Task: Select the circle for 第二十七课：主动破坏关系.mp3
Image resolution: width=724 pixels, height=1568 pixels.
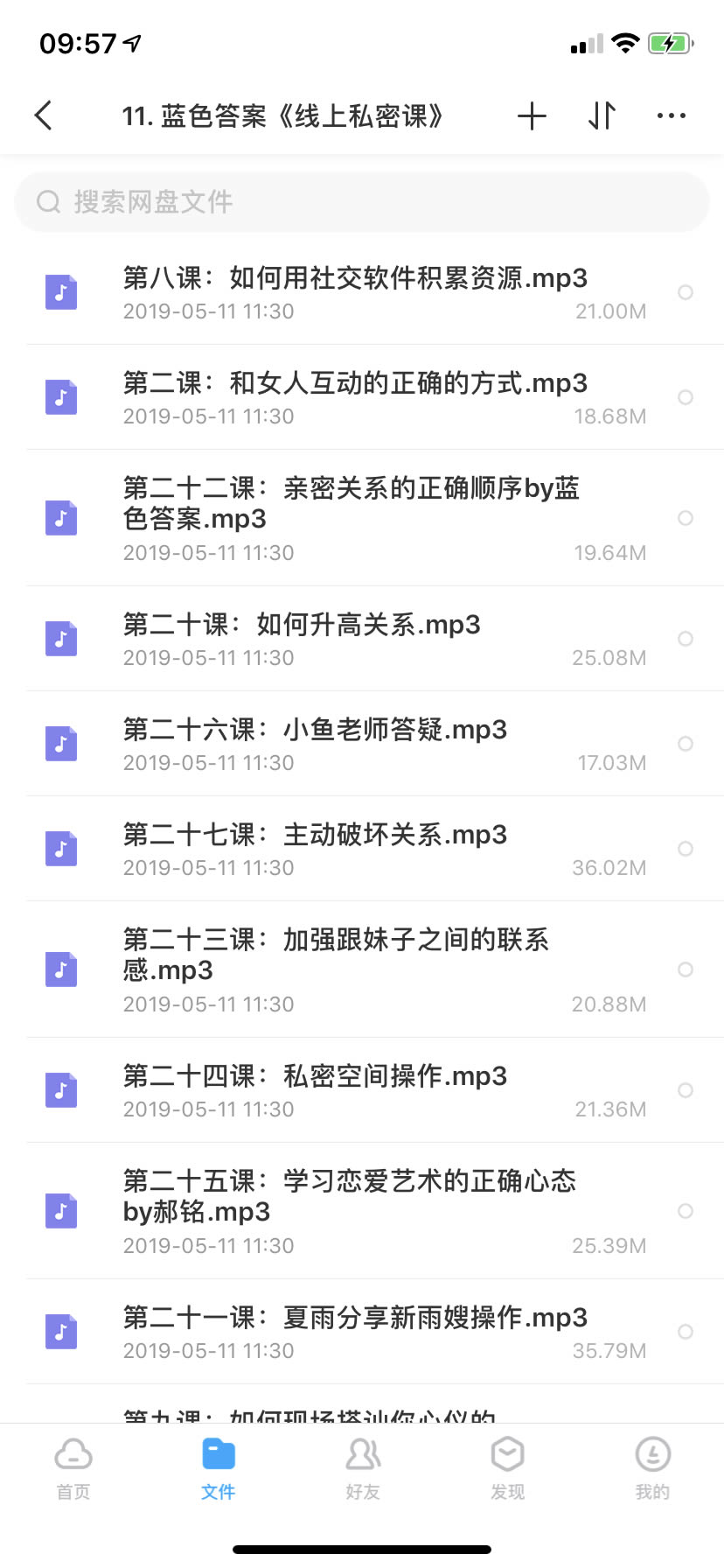Action: 686,849
